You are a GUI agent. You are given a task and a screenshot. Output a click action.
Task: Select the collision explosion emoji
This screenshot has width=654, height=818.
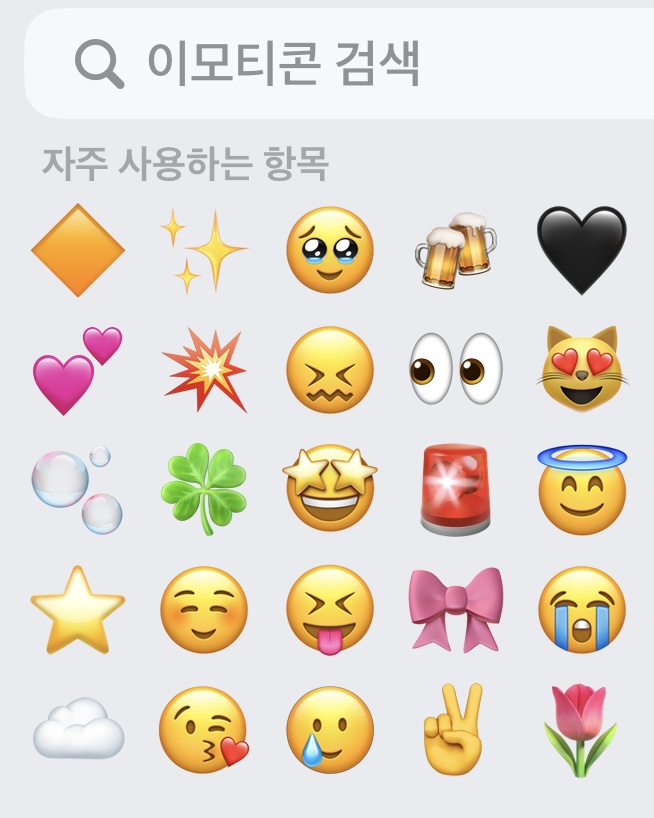coord(204,370)
